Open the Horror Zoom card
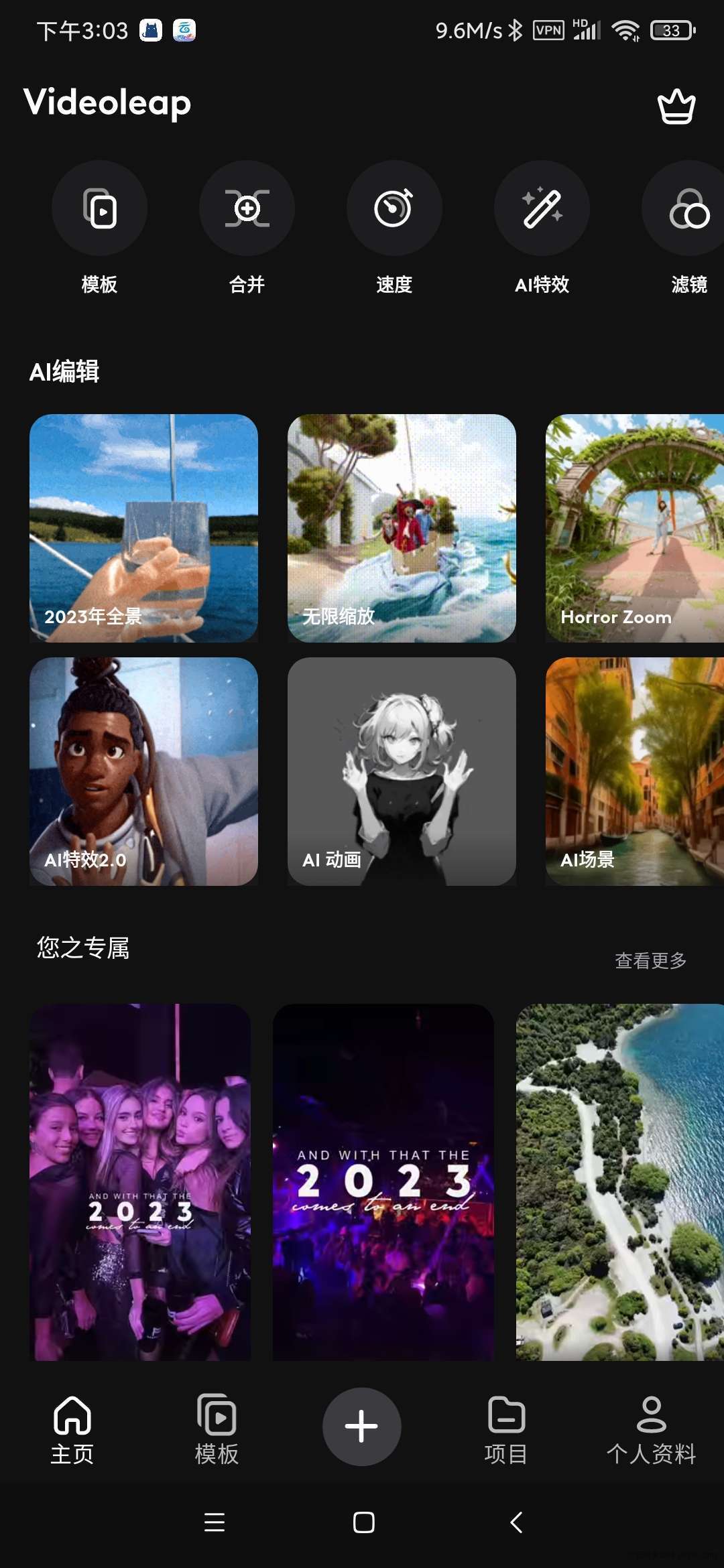724x1568 pixels. (634, 528)
